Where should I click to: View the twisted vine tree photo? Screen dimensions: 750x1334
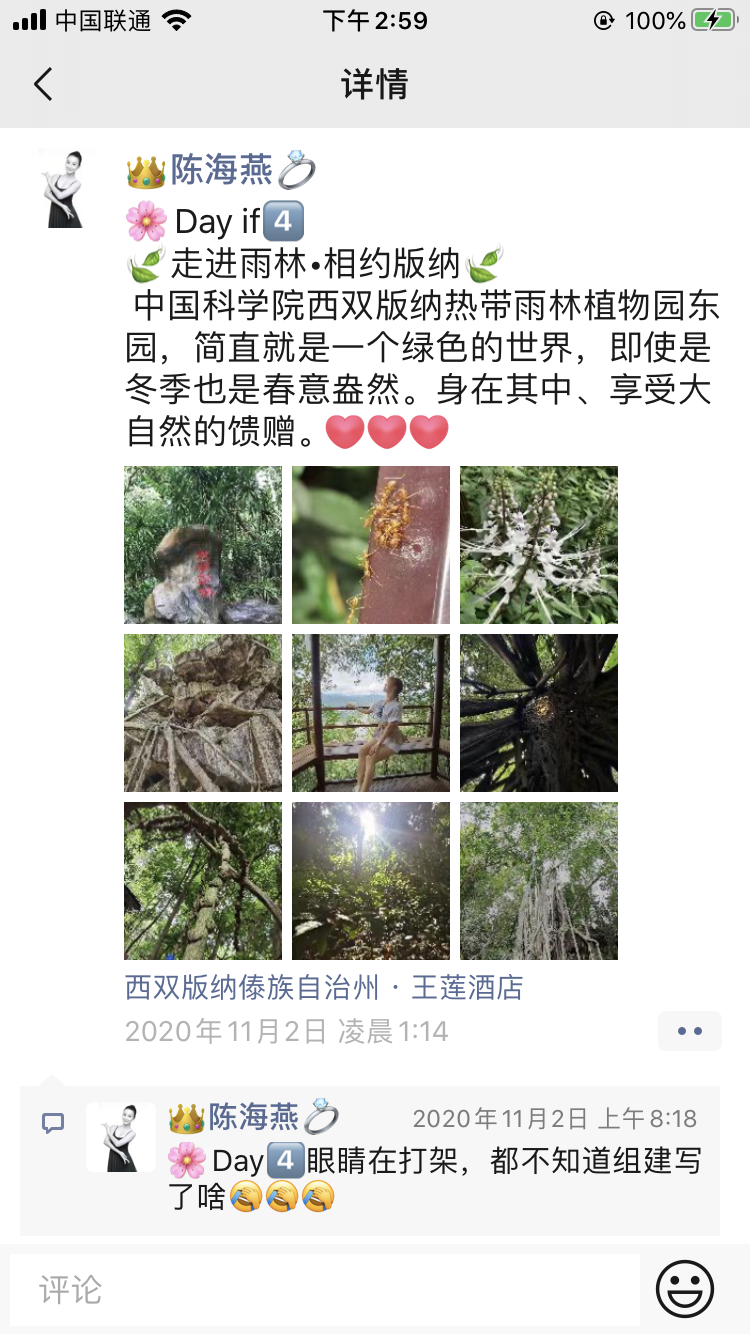tap(203, 881)
